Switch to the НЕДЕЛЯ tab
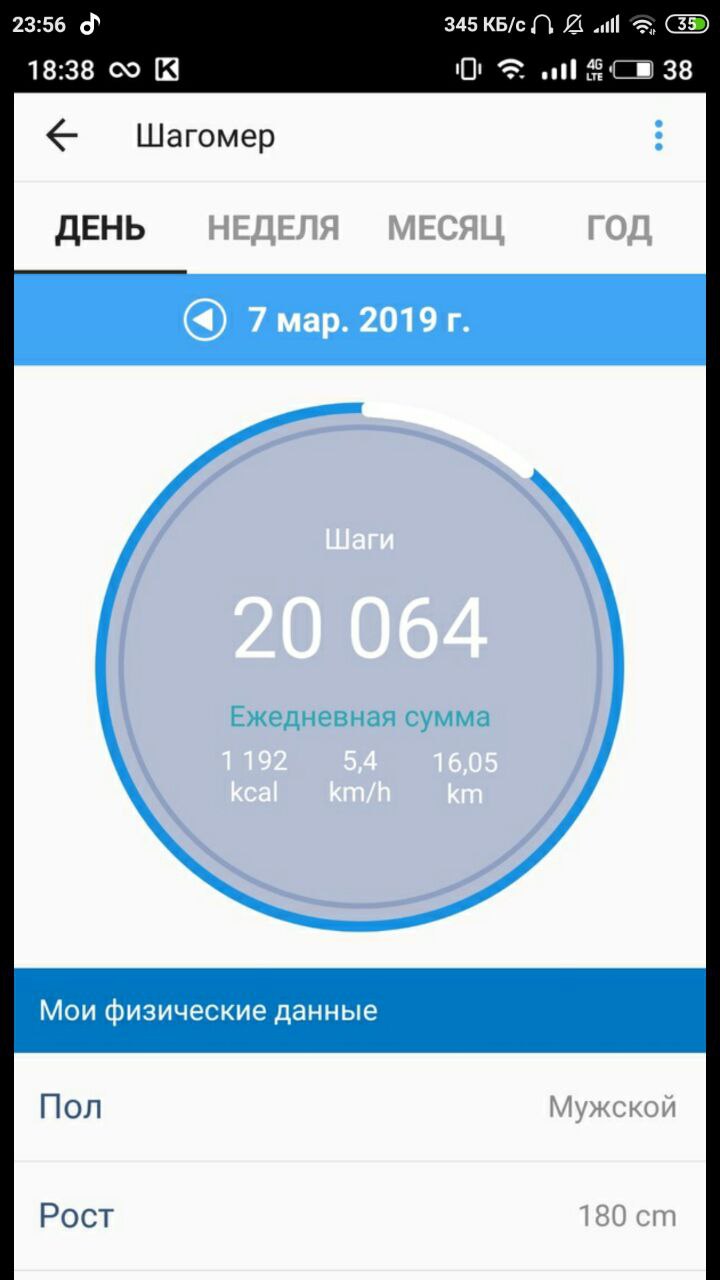The height and width of the screenshot is (1280, 720). click(x=273, y=228)
